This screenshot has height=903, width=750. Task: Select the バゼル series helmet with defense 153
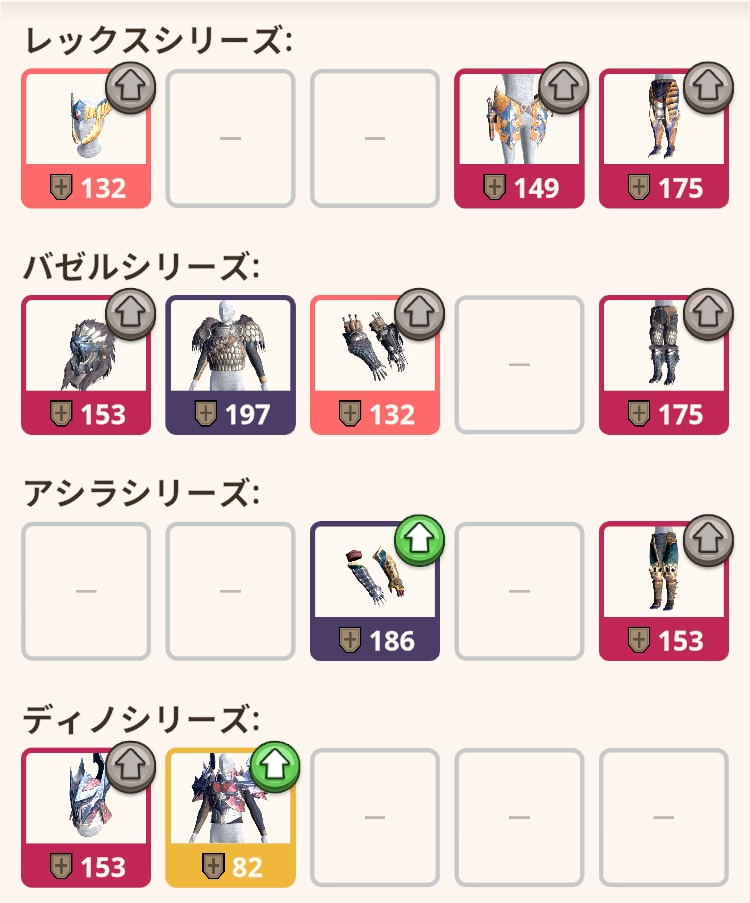point(85,365)
